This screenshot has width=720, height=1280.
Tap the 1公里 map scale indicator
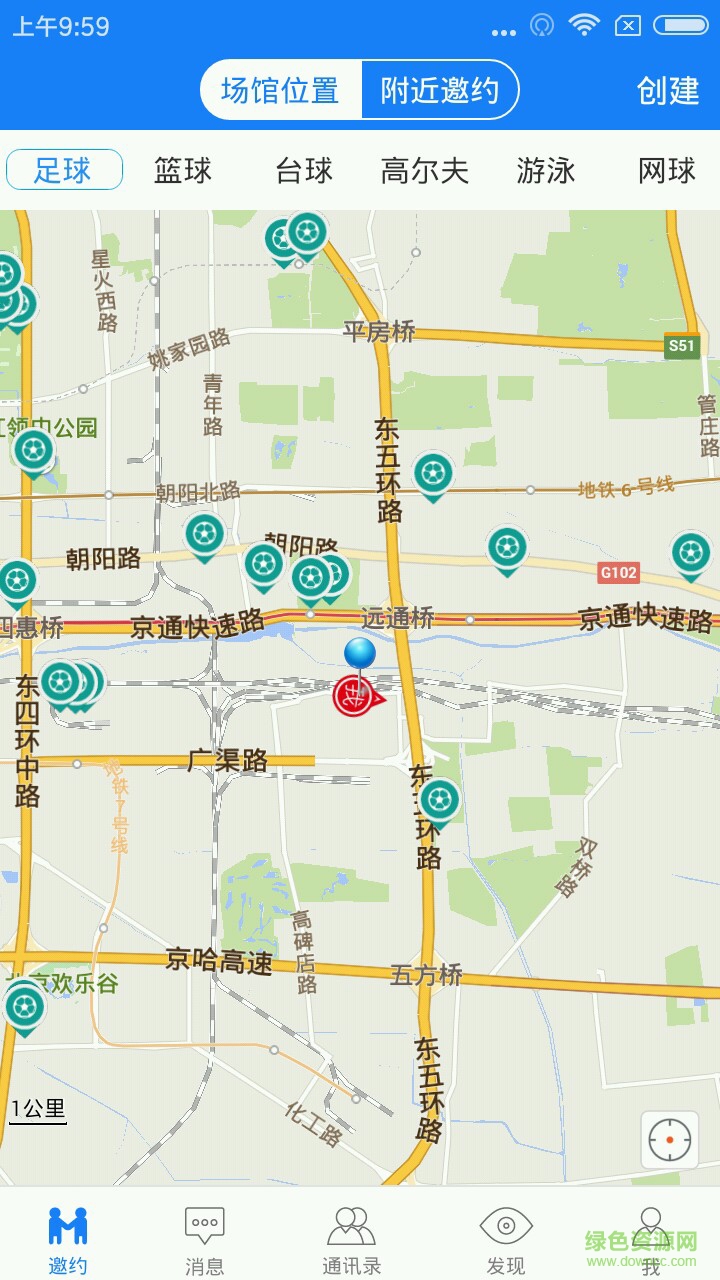click(37, 1109)
